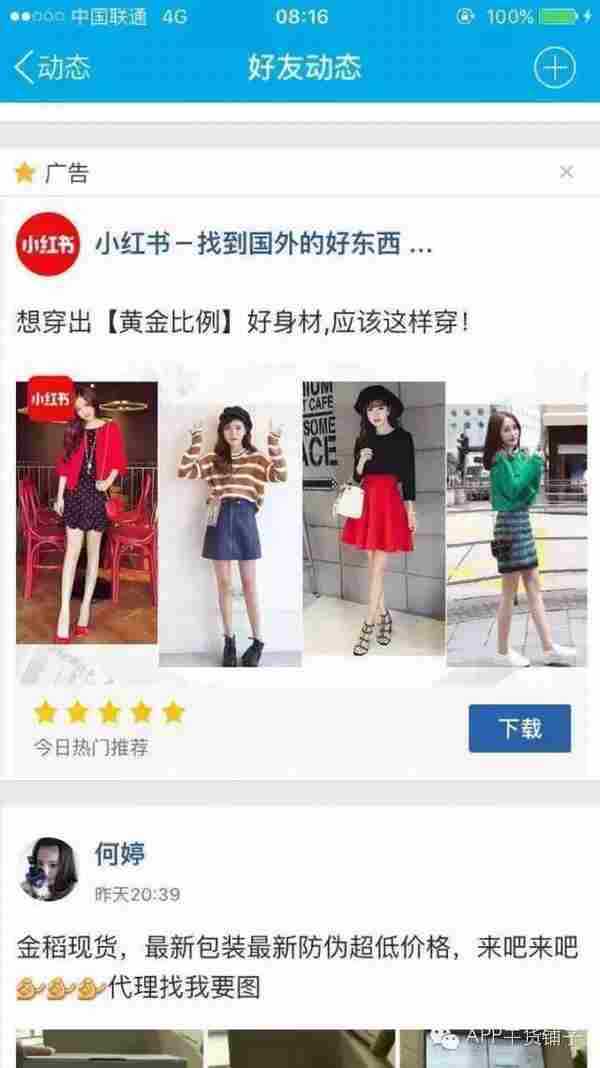
Task: Tap the 何婷 username
Action: tap(120, 854)
